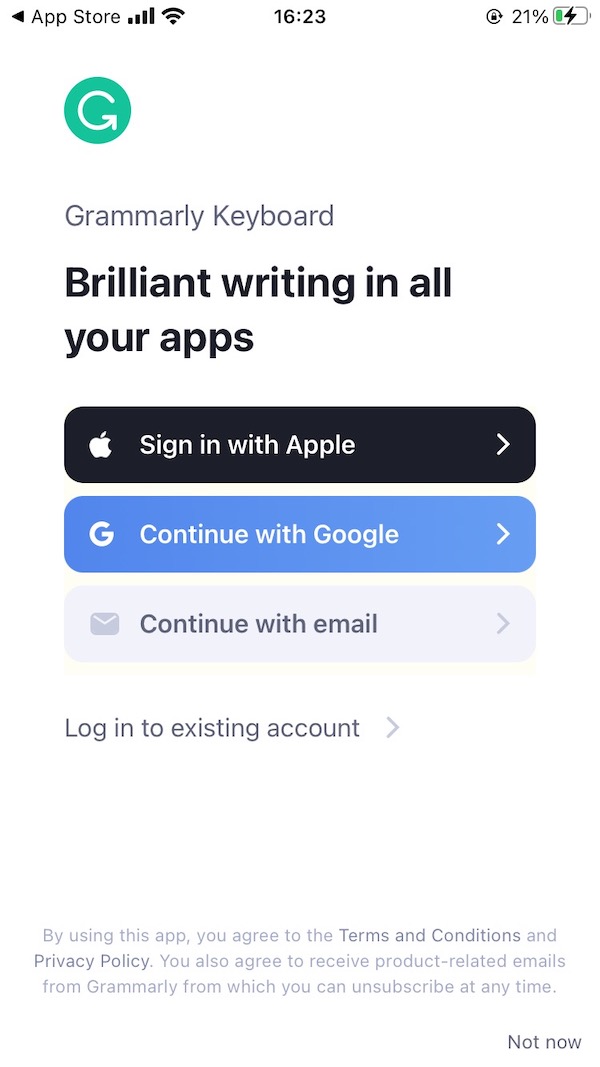View the Privacy Policy link
Screen dimensions: 600x1067
(91, 961)
